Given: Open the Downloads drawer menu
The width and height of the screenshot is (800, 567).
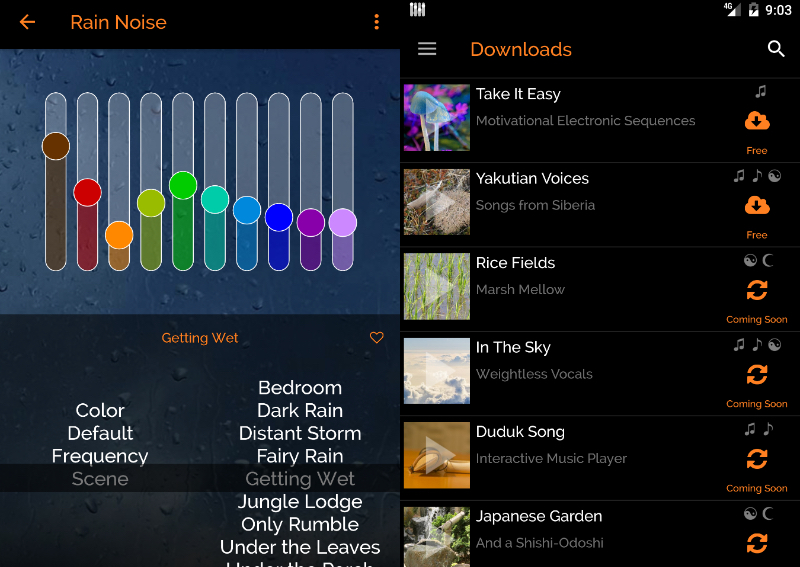Looking at the screenshot, I should tap(427, 49).
